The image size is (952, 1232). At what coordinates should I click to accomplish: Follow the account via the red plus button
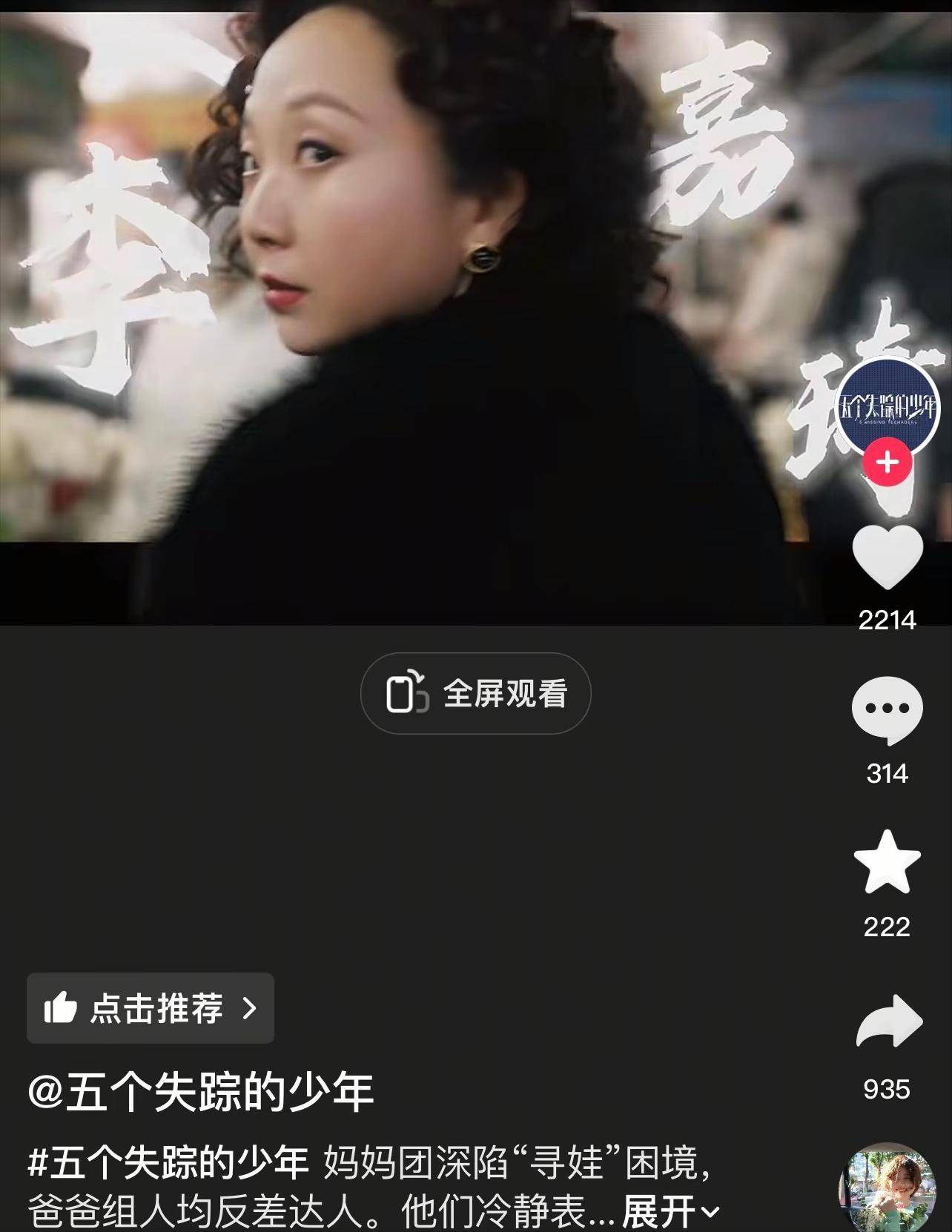pyautogui.click(x=887, y=463)
